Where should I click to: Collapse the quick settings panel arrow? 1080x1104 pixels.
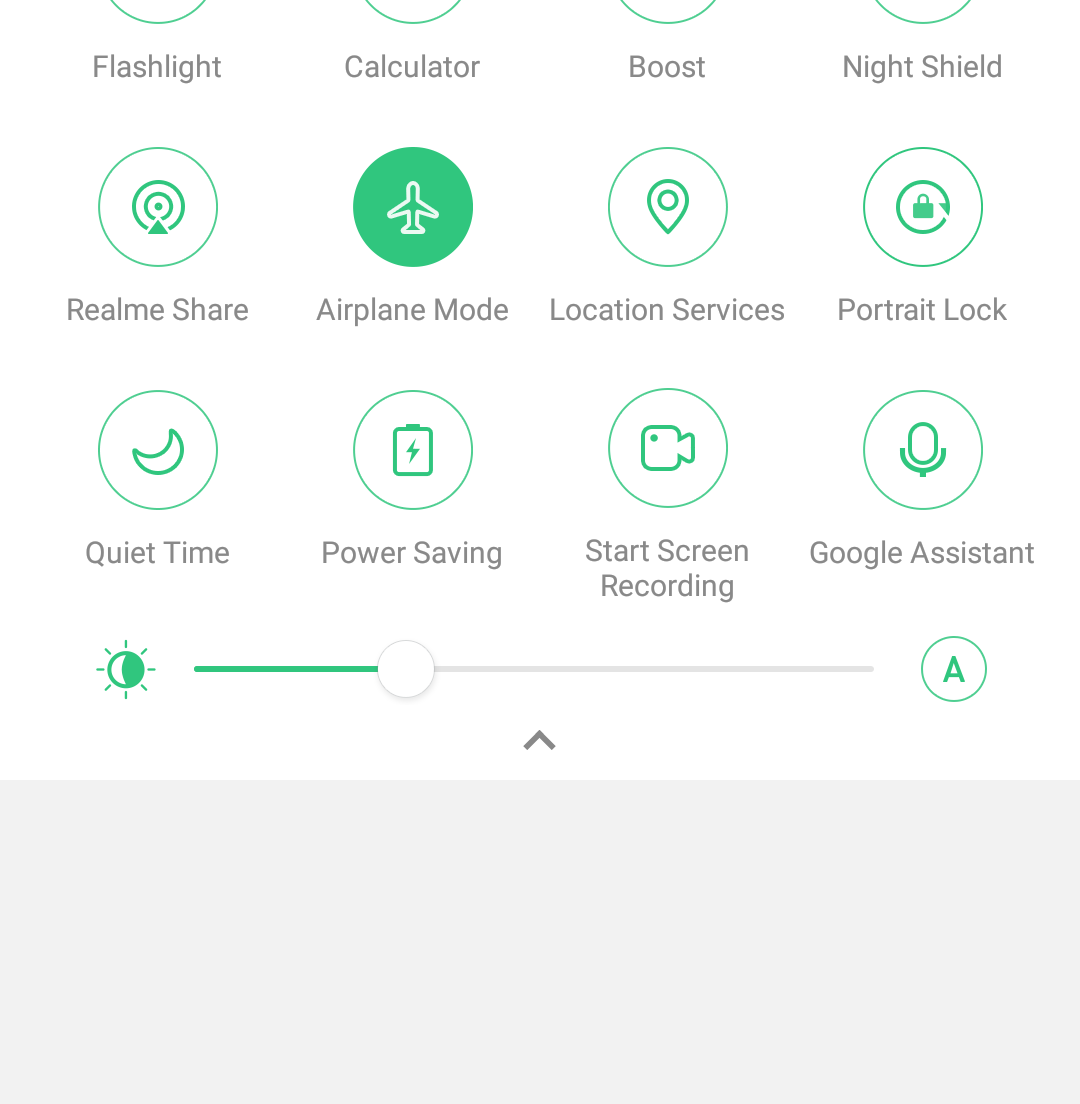click(540, 741)
